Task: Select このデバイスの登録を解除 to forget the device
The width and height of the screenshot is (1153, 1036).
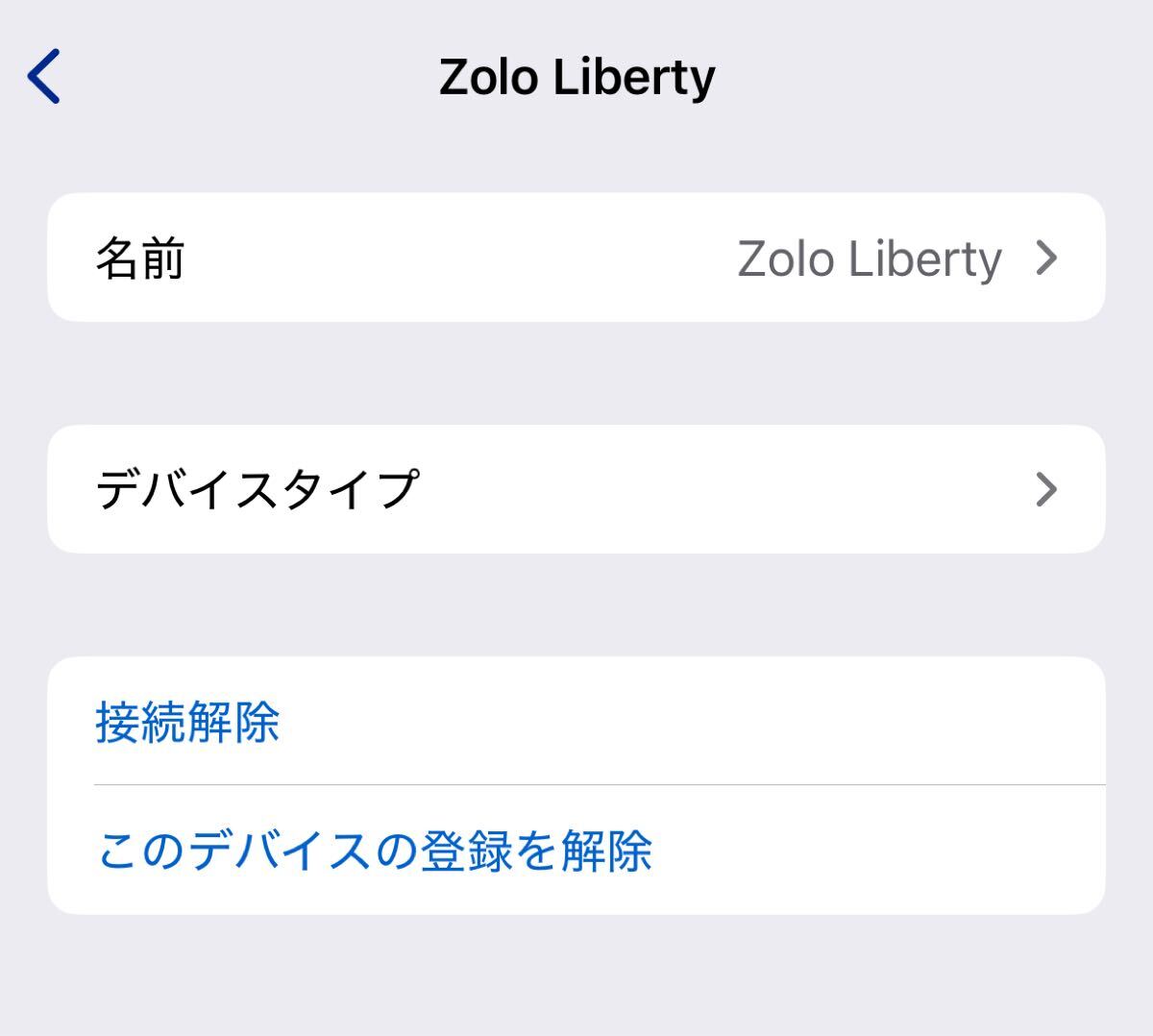Action: pos(375,851)
